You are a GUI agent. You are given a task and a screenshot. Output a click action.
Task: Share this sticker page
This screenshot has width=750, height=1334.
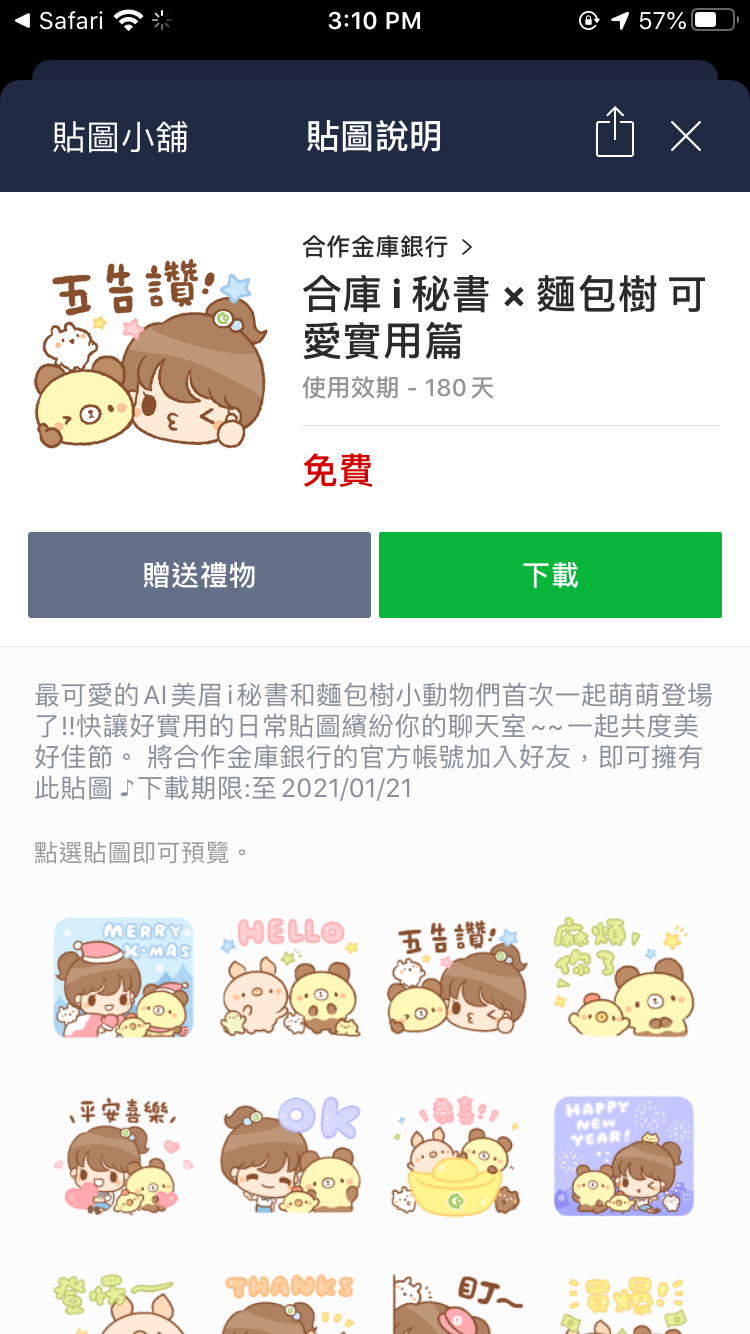615,132
